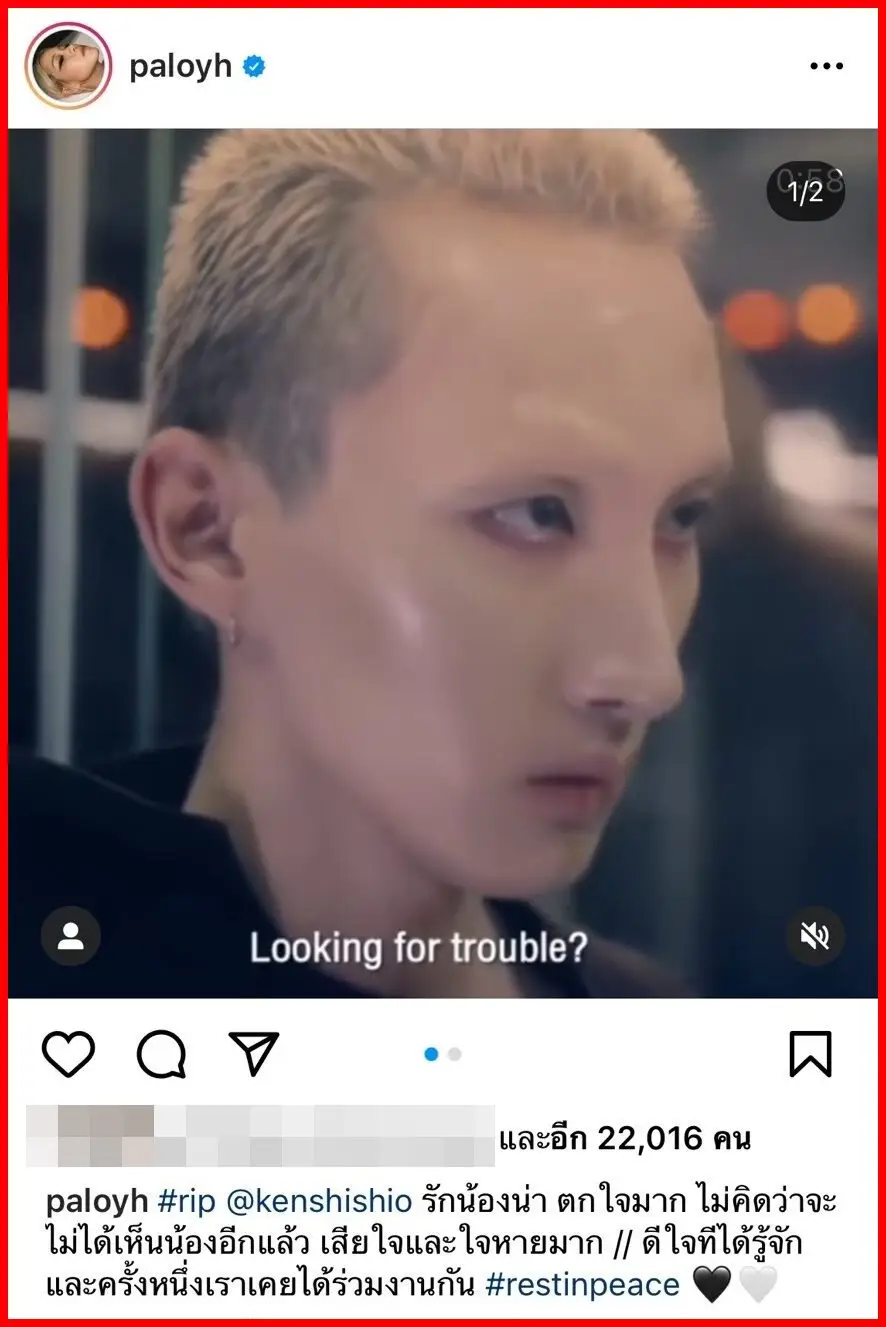Save the post with the bookmark icon
Image resolution: width=886 pixels, height=1327 pixels.
coord(810,1053)
